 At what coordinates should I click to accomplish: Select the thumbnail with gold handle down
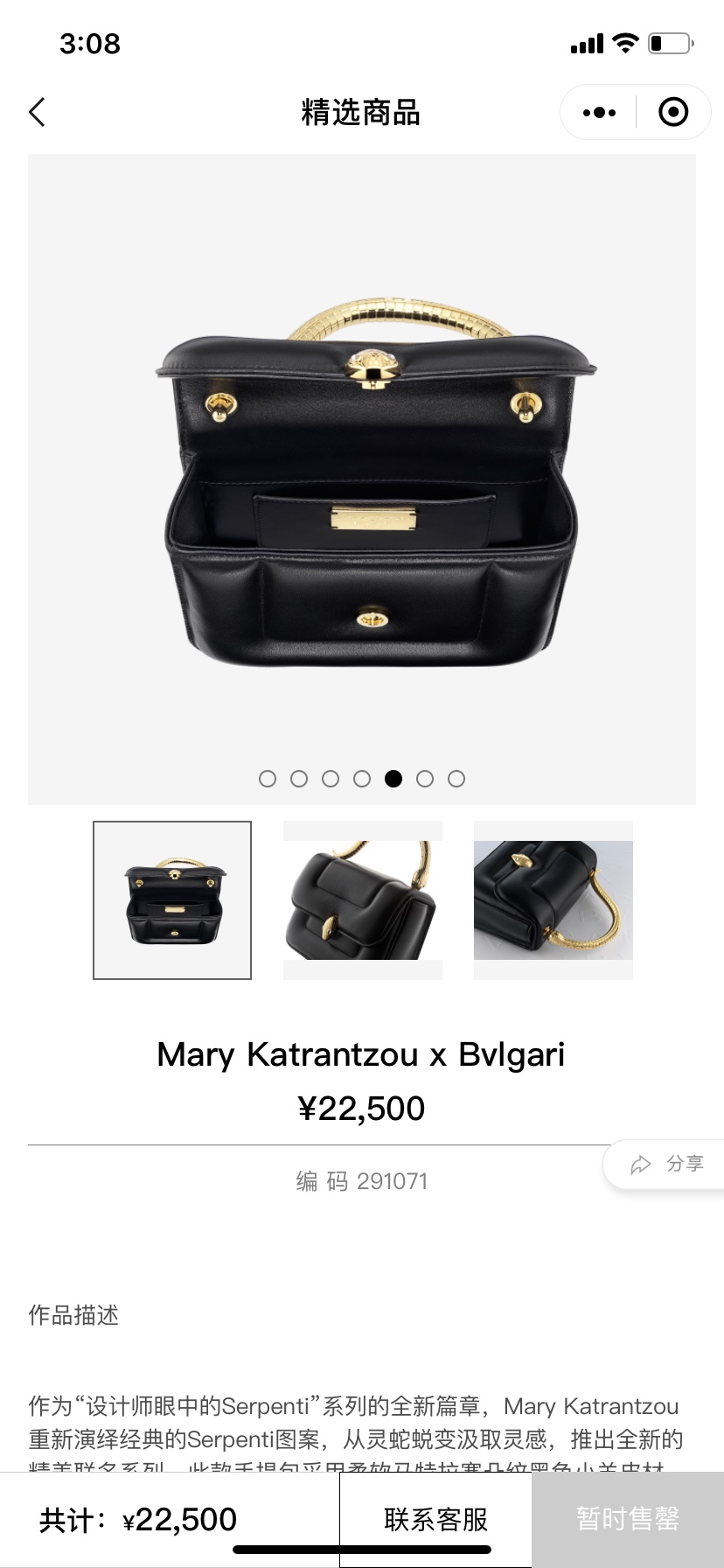pos(553,899)
